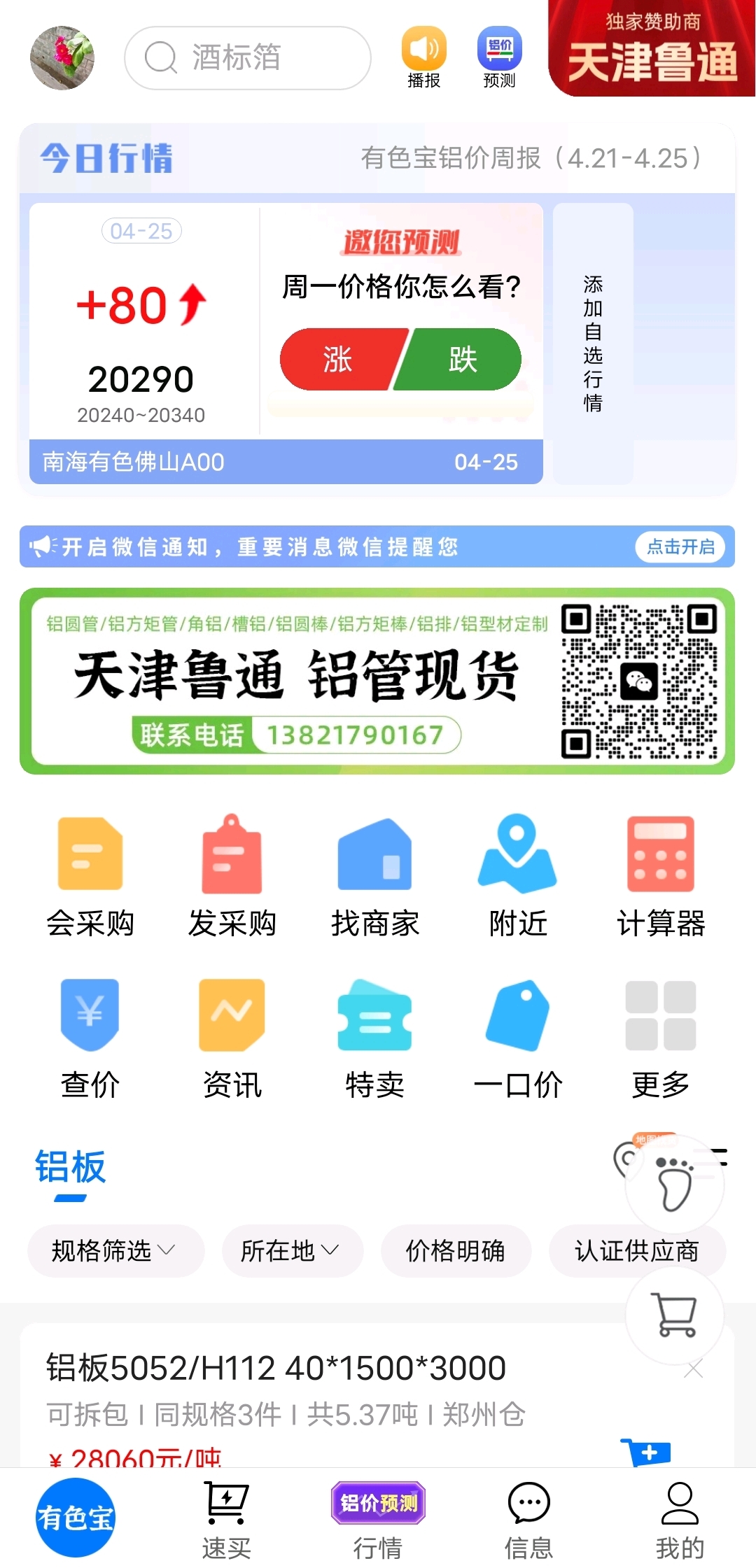756x1568 pixels.
Task: Select the 价格明确 filter chip
Action: point(456,1250)
